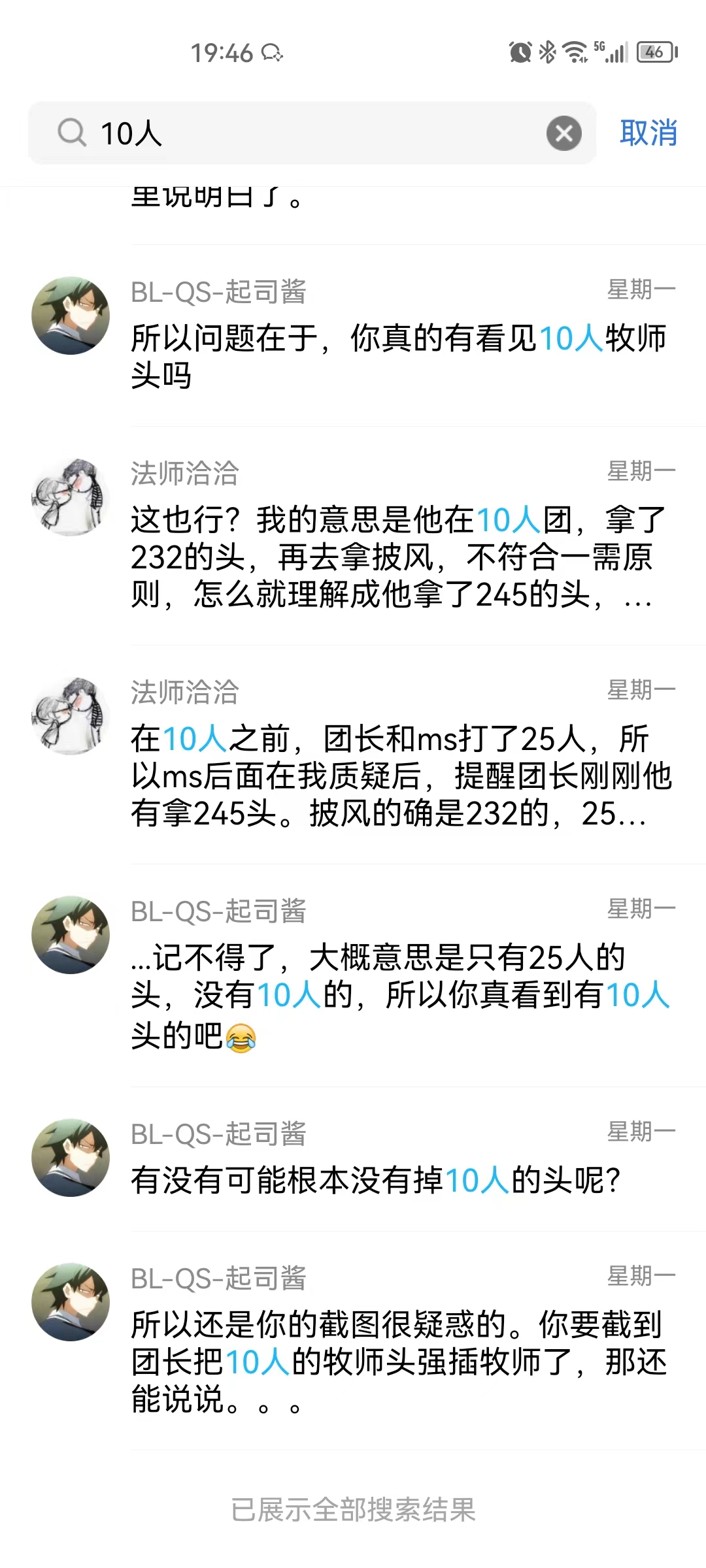Open 法师洽洽's message starting 这也行？

tap(399, 555)
